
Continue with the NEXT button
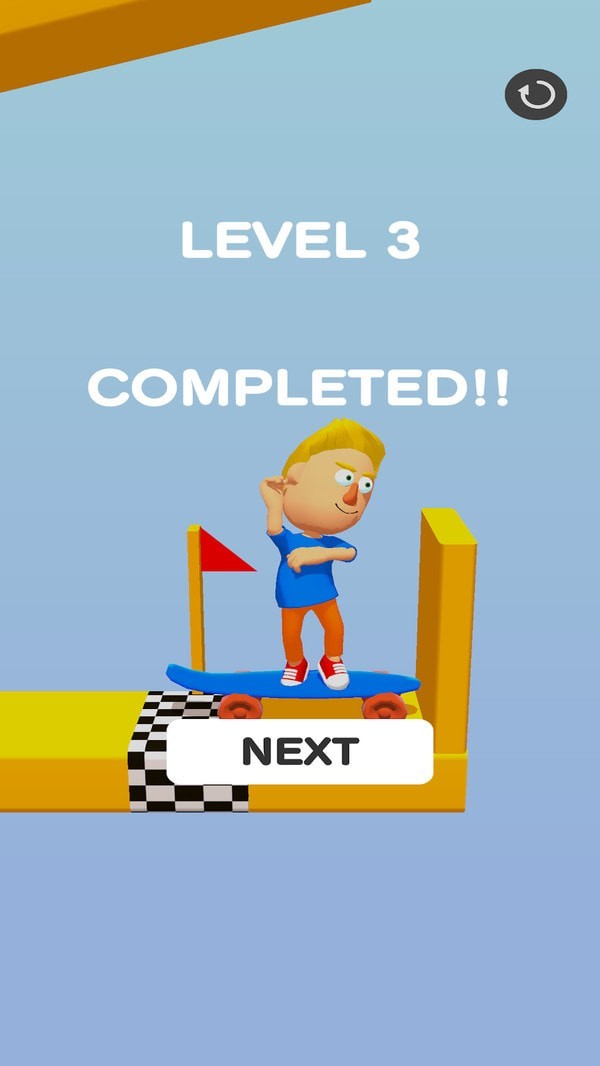(x=300, y=752)
